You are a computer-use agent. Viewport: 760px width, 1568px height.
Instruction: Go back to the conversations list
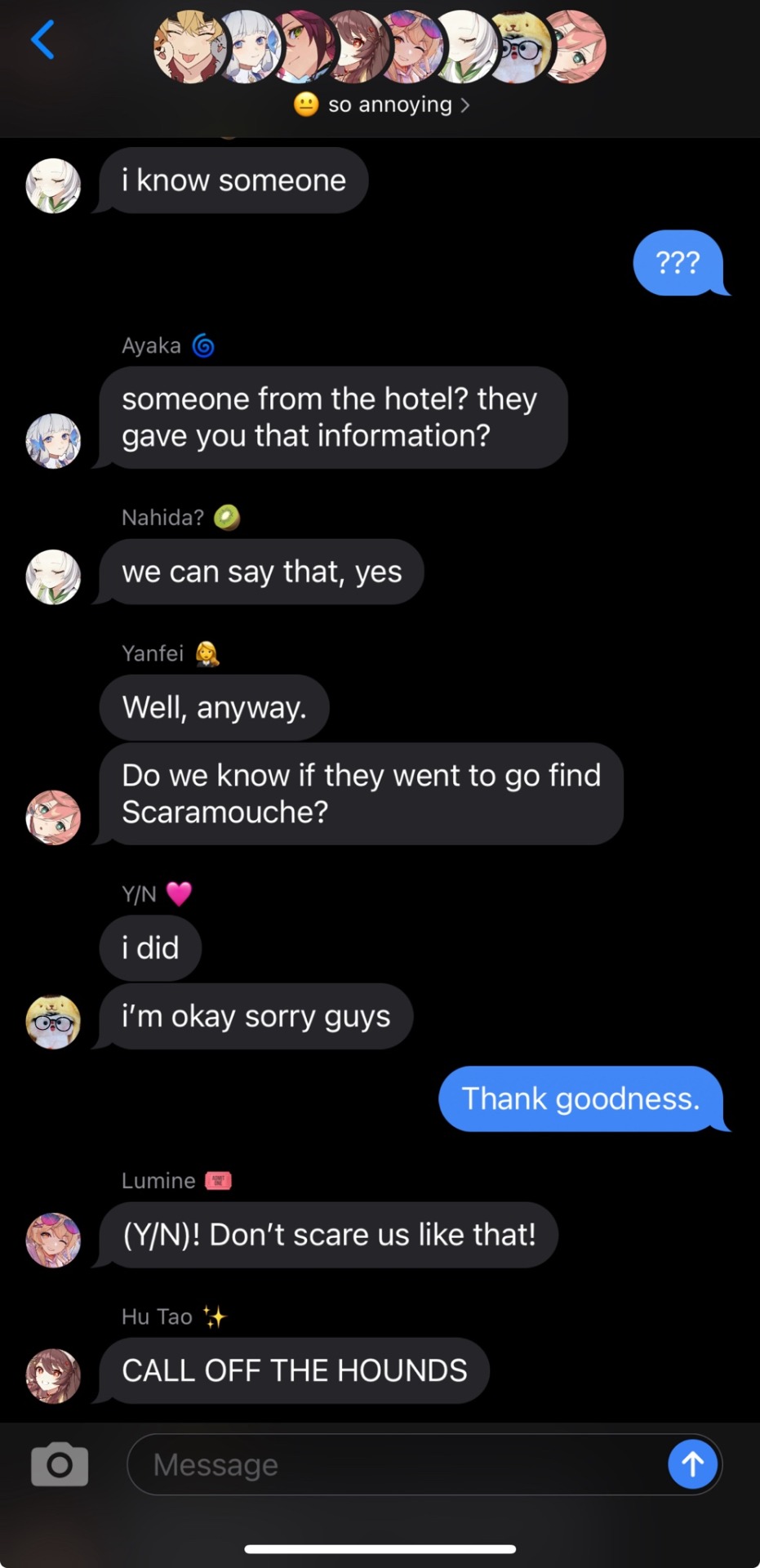pyautogui.click(x=42, y=40)
